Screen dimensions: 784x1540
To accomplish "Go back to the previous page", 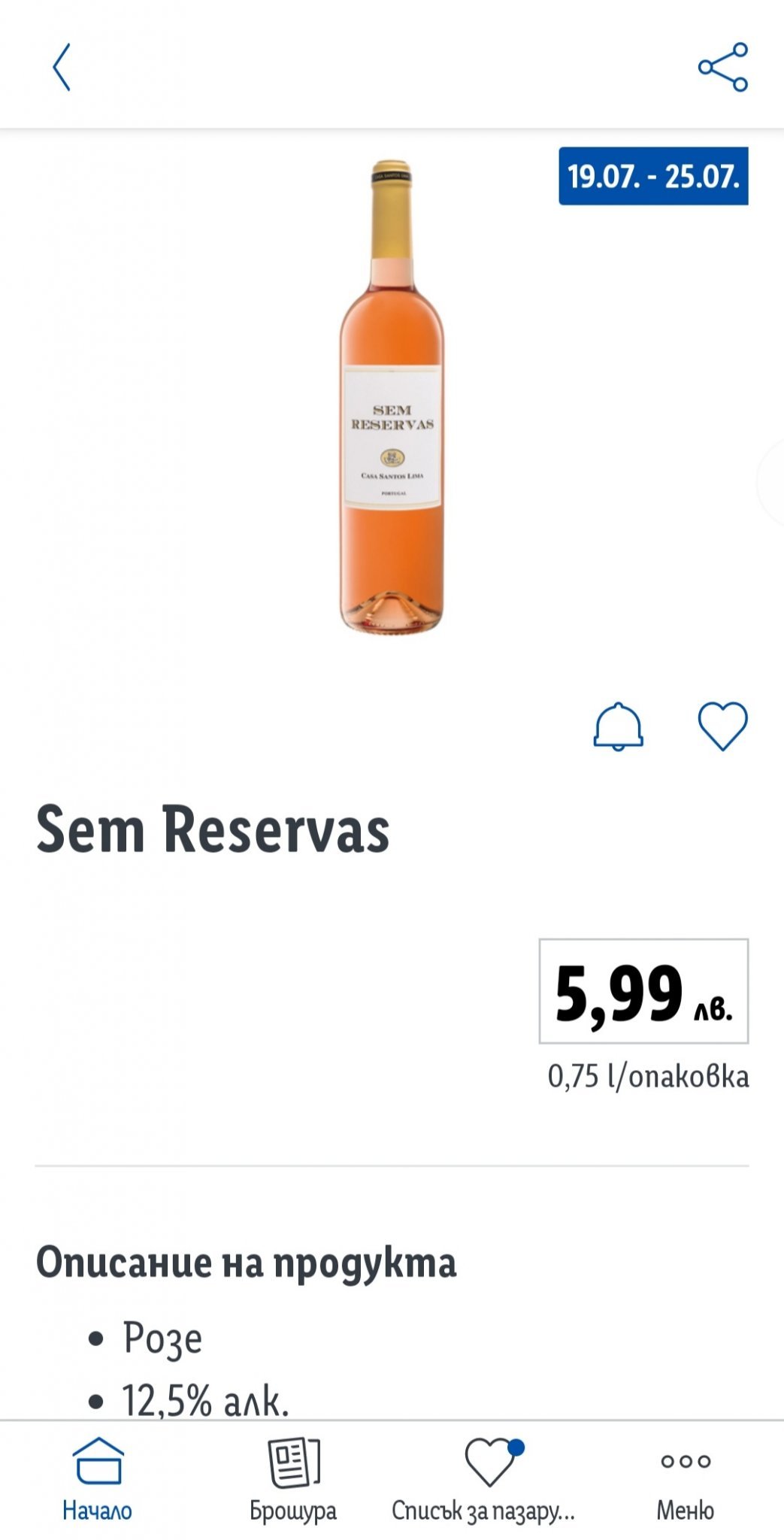I will [x=62, y=67].
